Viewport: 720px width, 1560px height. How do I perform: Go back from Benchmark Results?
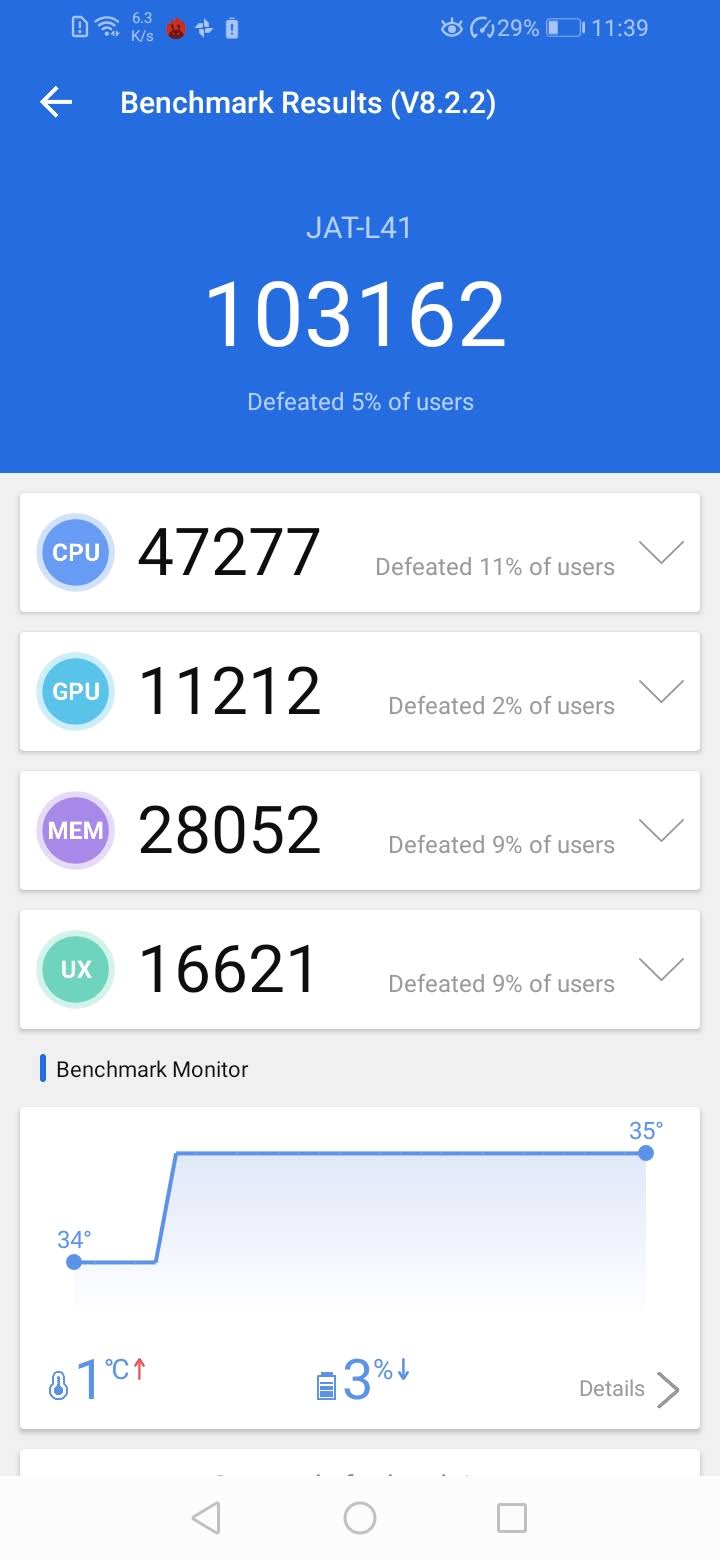pyautogui.click(x=56, y=102)
